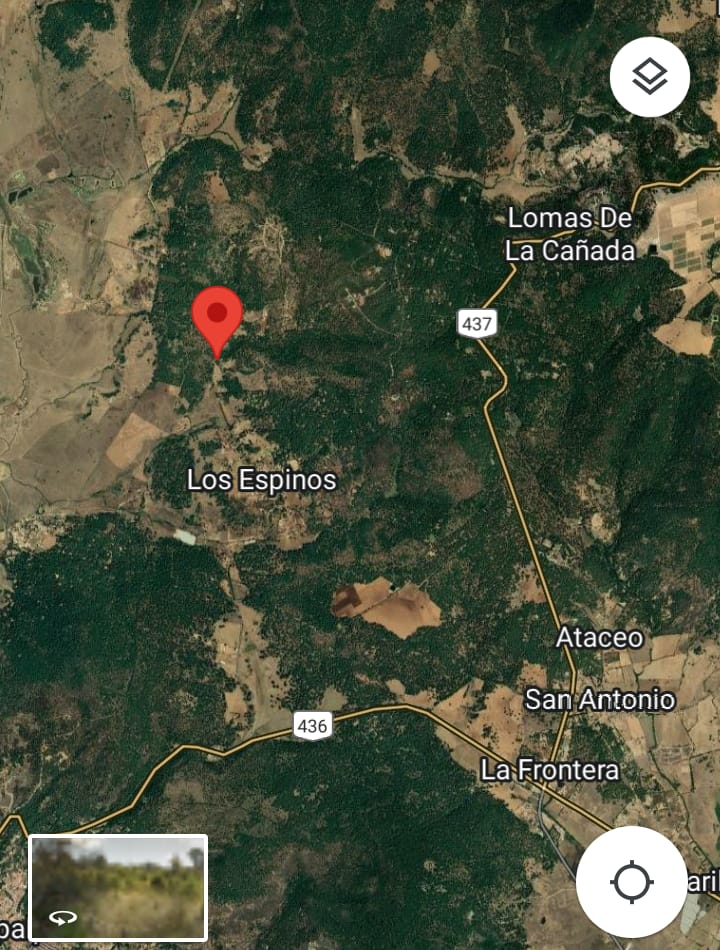Open the map layers button
This screenshot has height=950, width=720.
coord(650,77)
